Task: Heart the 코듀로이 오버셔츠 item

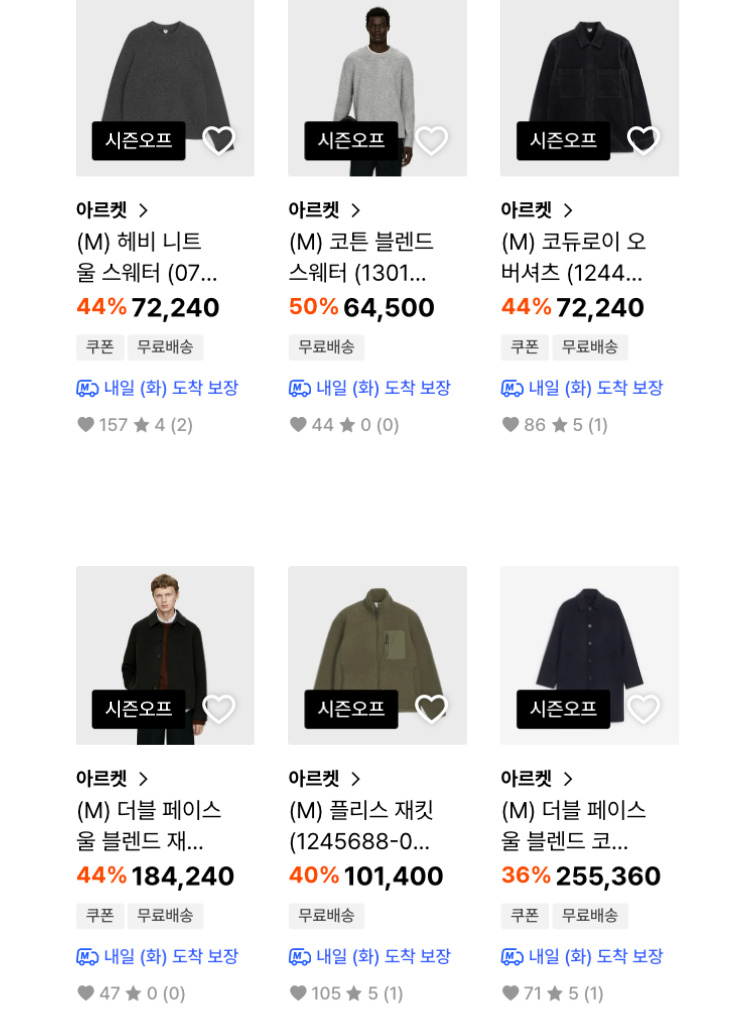Action: click(x=643, y=140)
